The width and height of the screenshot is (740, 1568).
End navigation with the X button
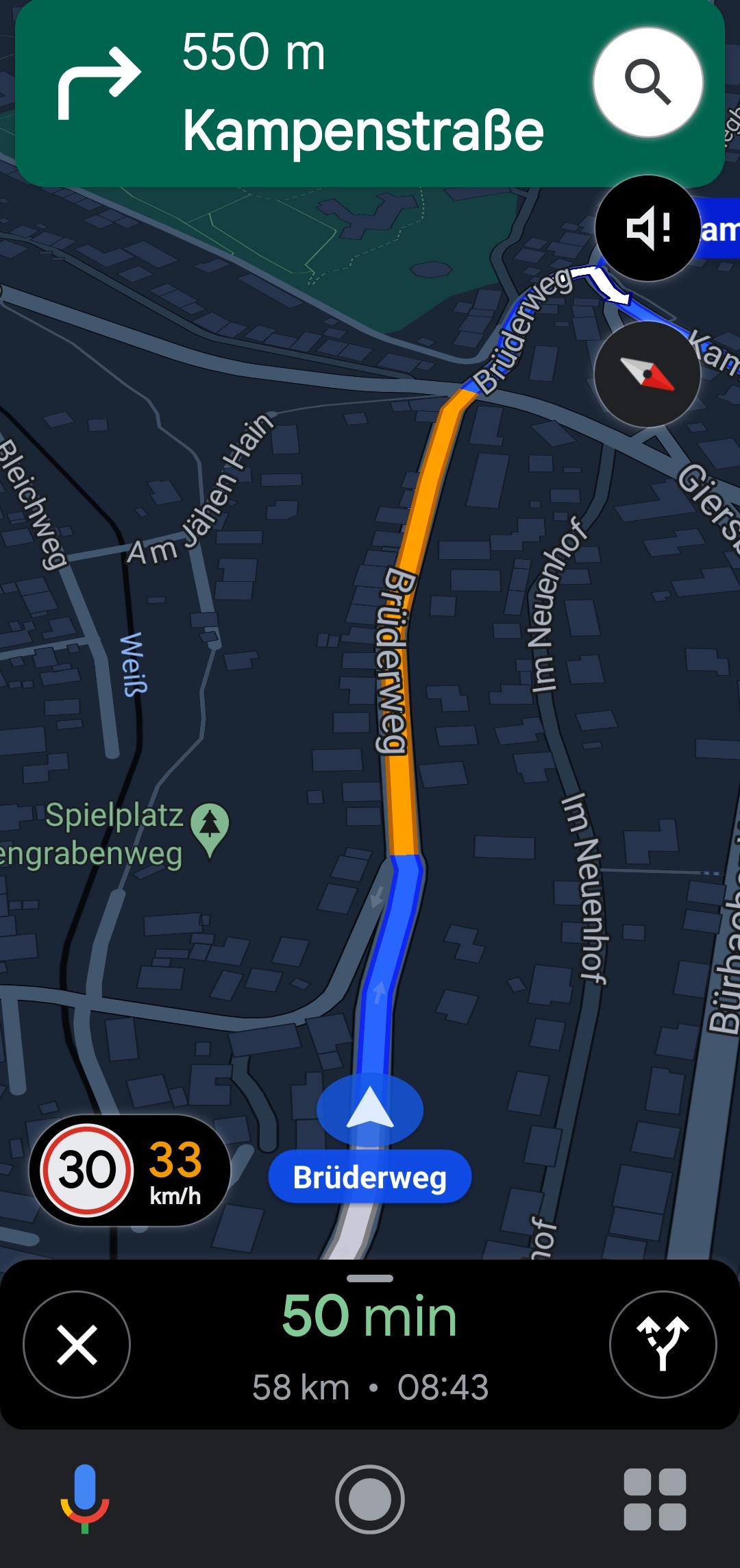coord(77,1345)
